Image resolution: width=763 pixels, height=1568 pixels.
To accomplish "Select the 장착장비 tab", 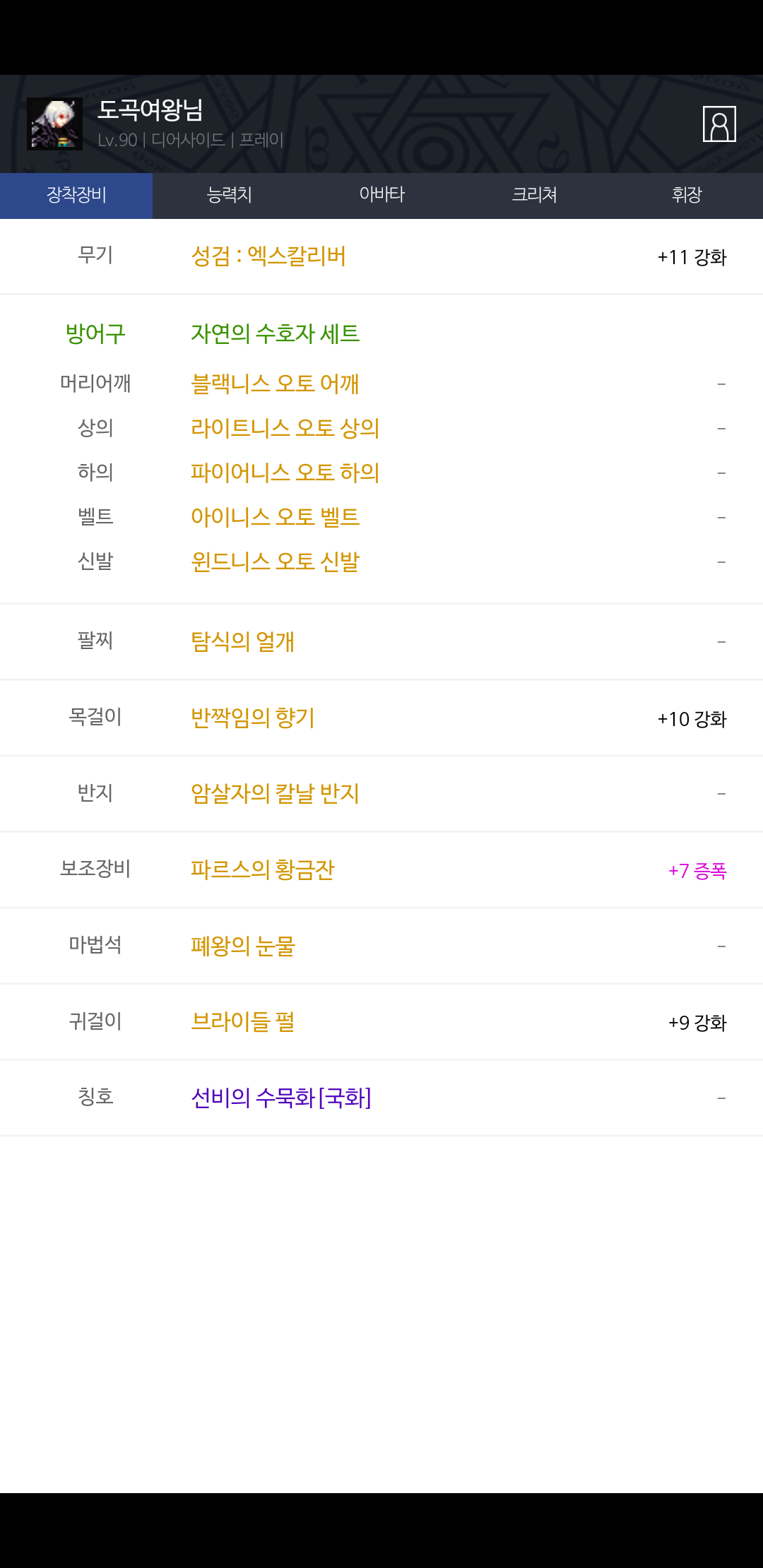I will pos(76,196).
